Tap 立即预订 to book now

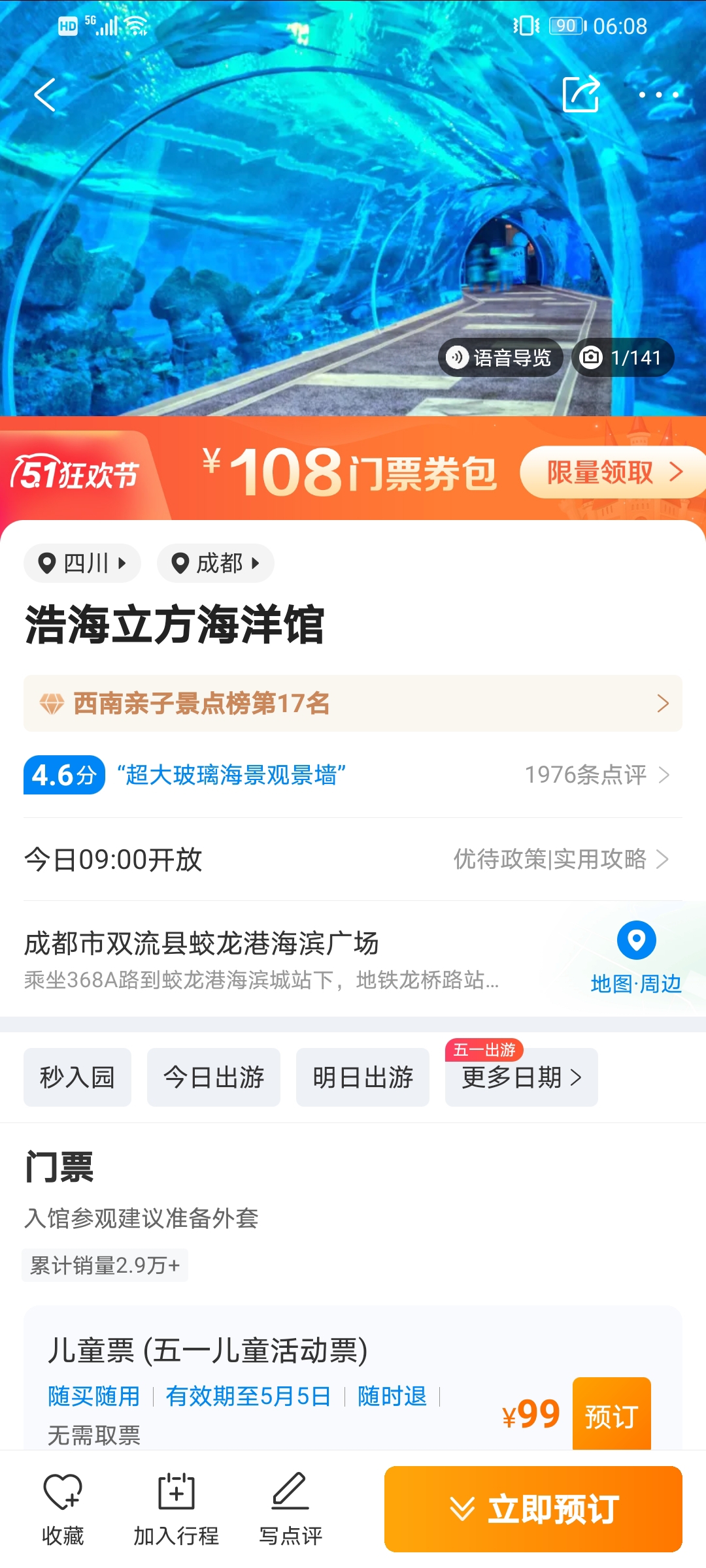click(x=533, y=1509)
